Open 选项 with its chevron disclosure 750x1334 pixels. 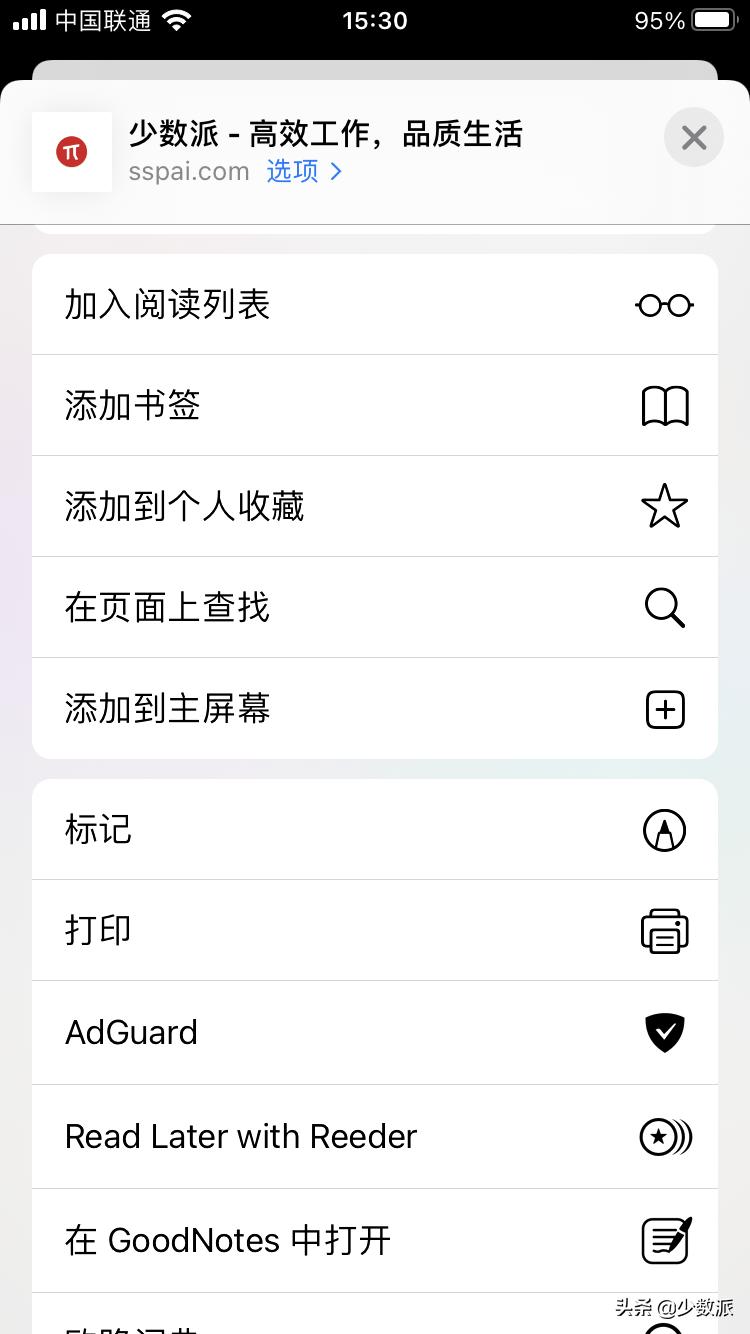click(x=305, y=172)
